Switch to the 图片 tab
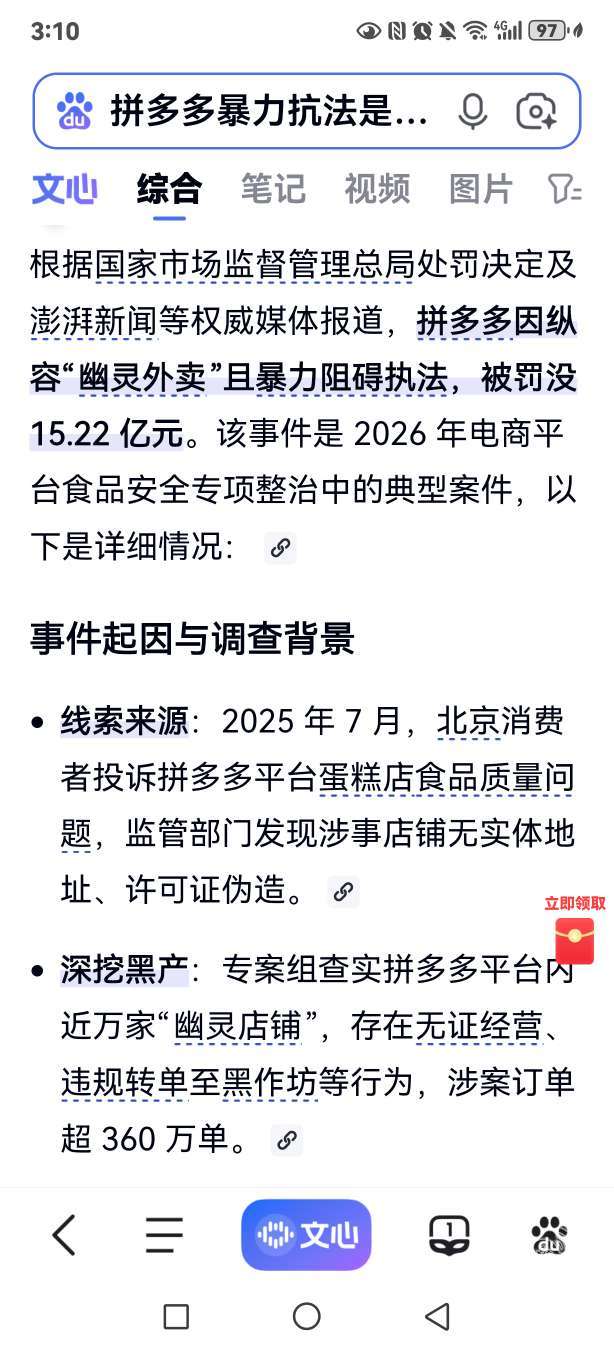 click(x=481, y=188)
